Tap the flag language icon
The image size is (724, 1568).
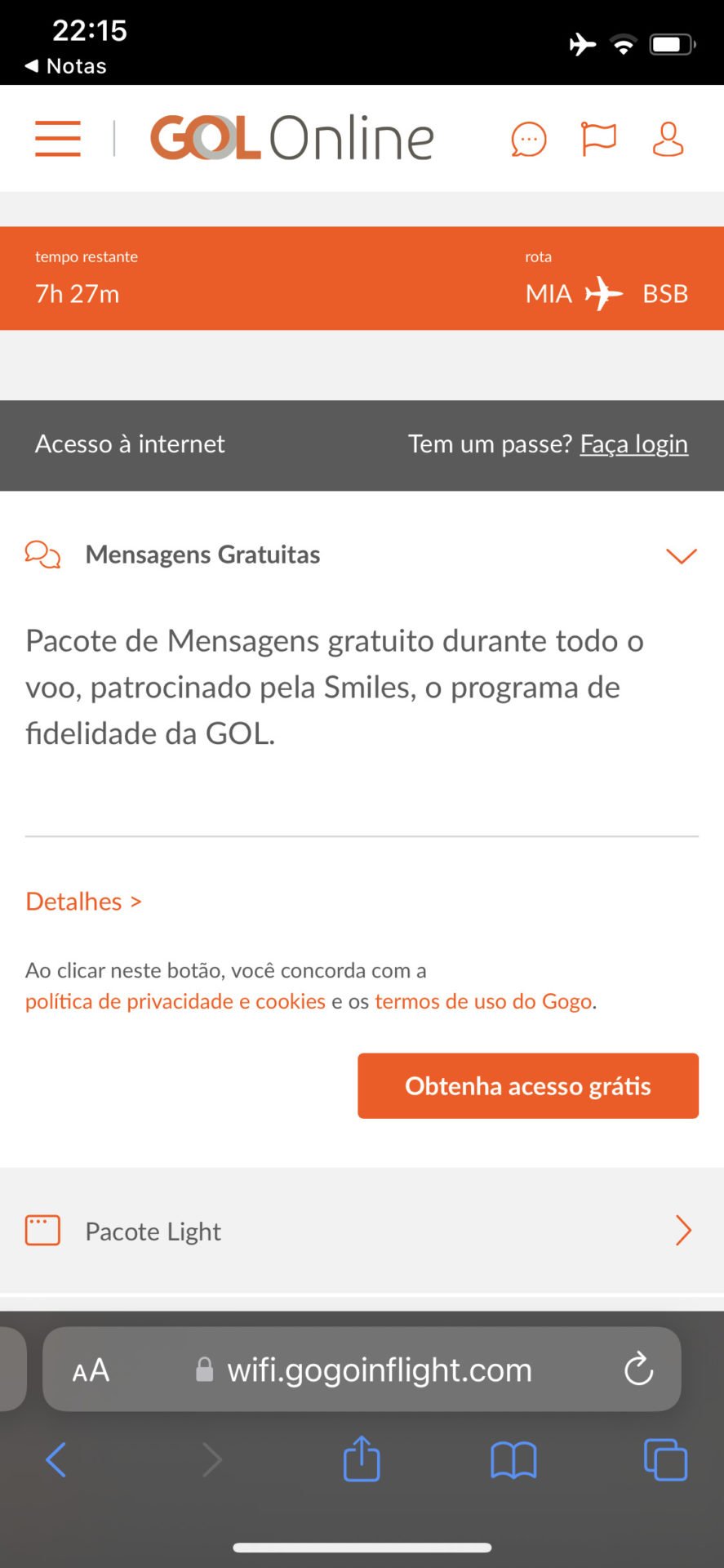click(x=598, y=139)
